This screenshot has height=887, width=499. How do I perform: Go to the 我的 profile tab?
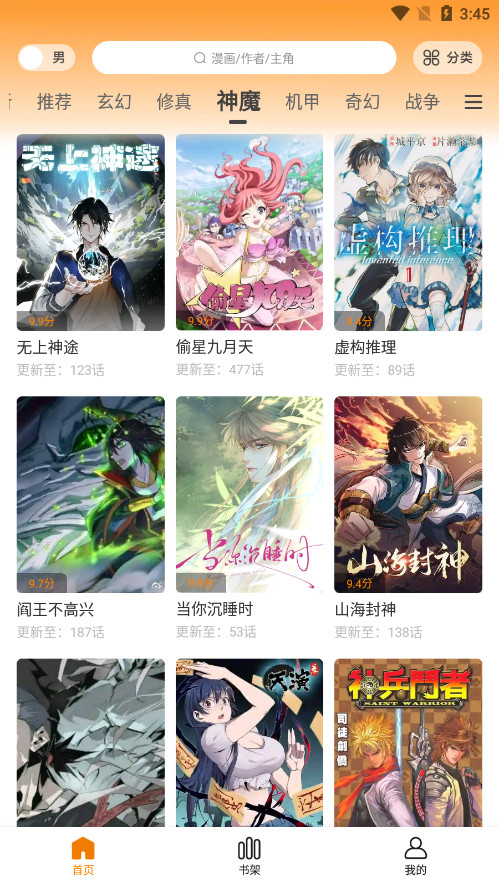415,856
